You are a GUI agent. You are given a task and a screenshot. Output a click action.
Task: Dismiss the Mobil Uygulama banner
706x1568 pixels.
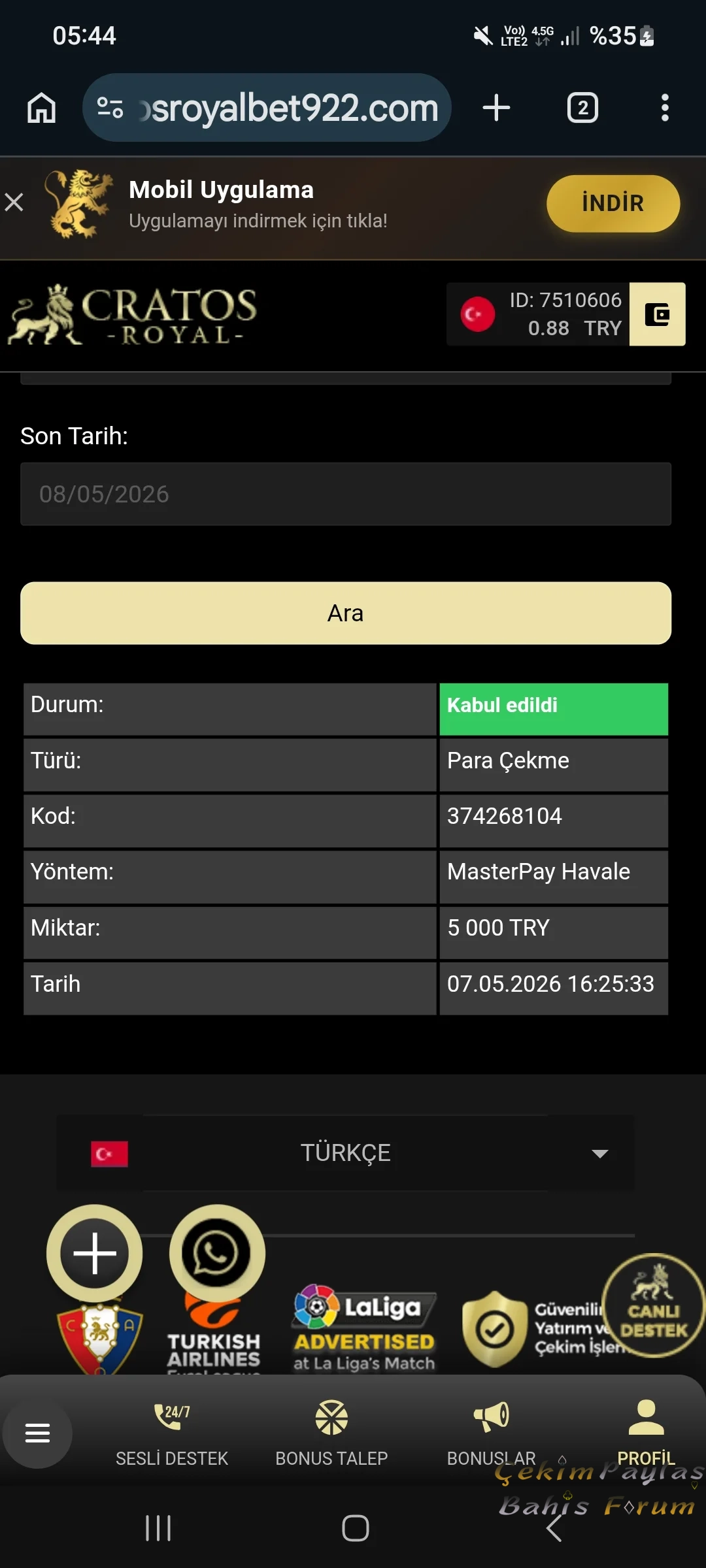tap(14, 202)
